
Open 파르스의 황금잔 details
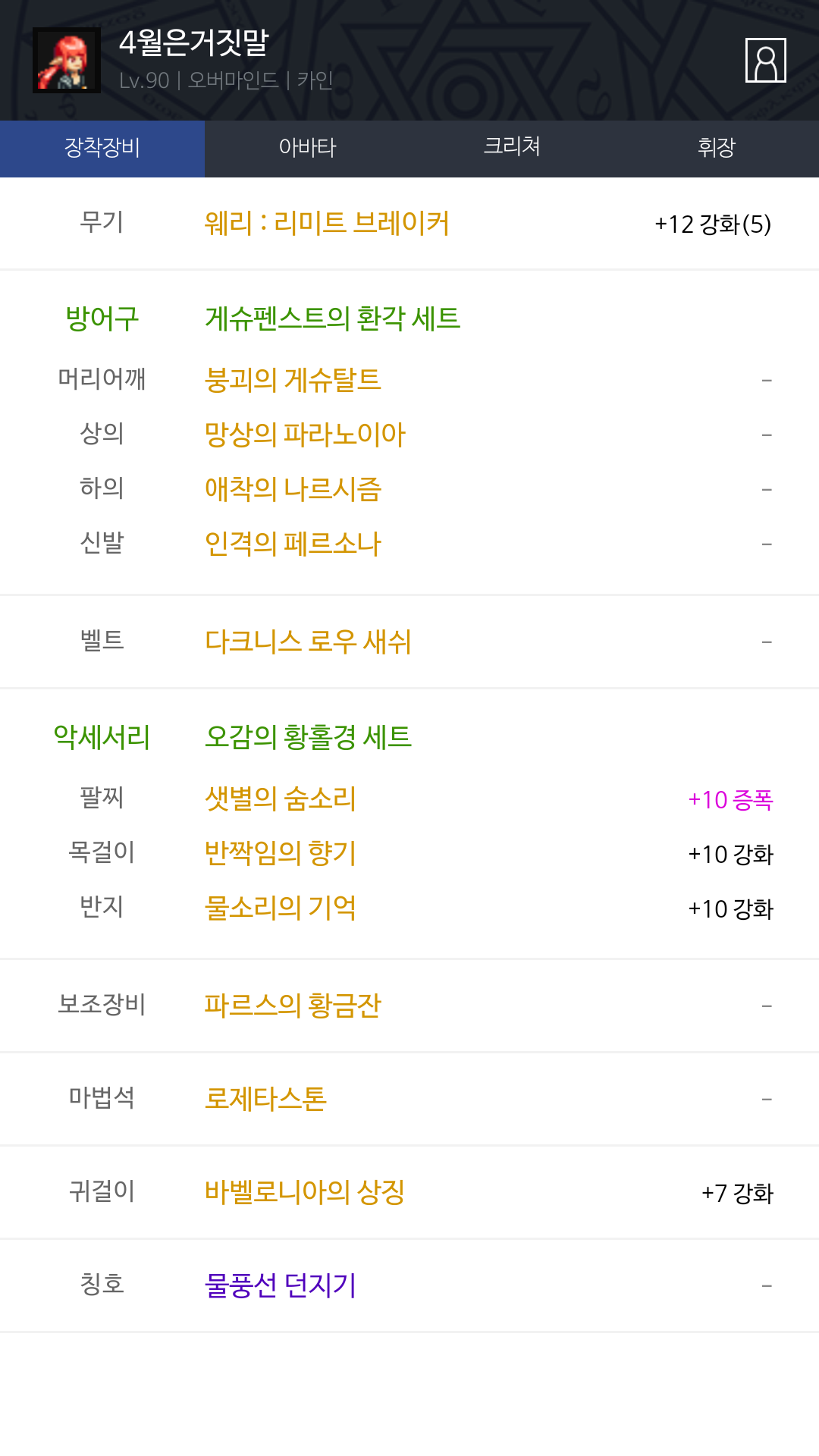point(293,1006)
